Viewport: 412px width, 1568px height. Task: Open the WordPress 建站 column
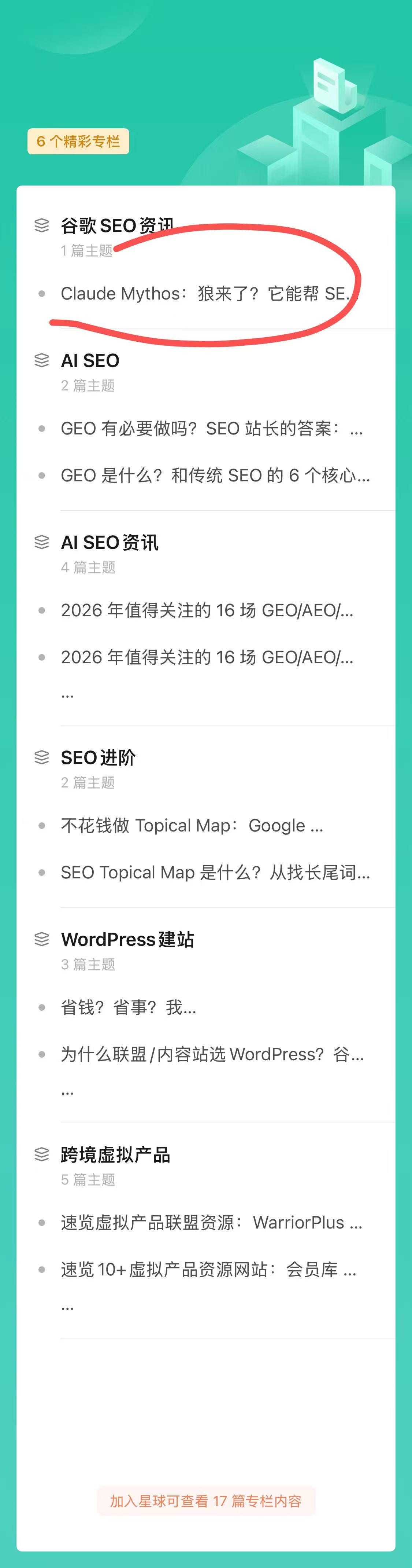pos(127,940)
